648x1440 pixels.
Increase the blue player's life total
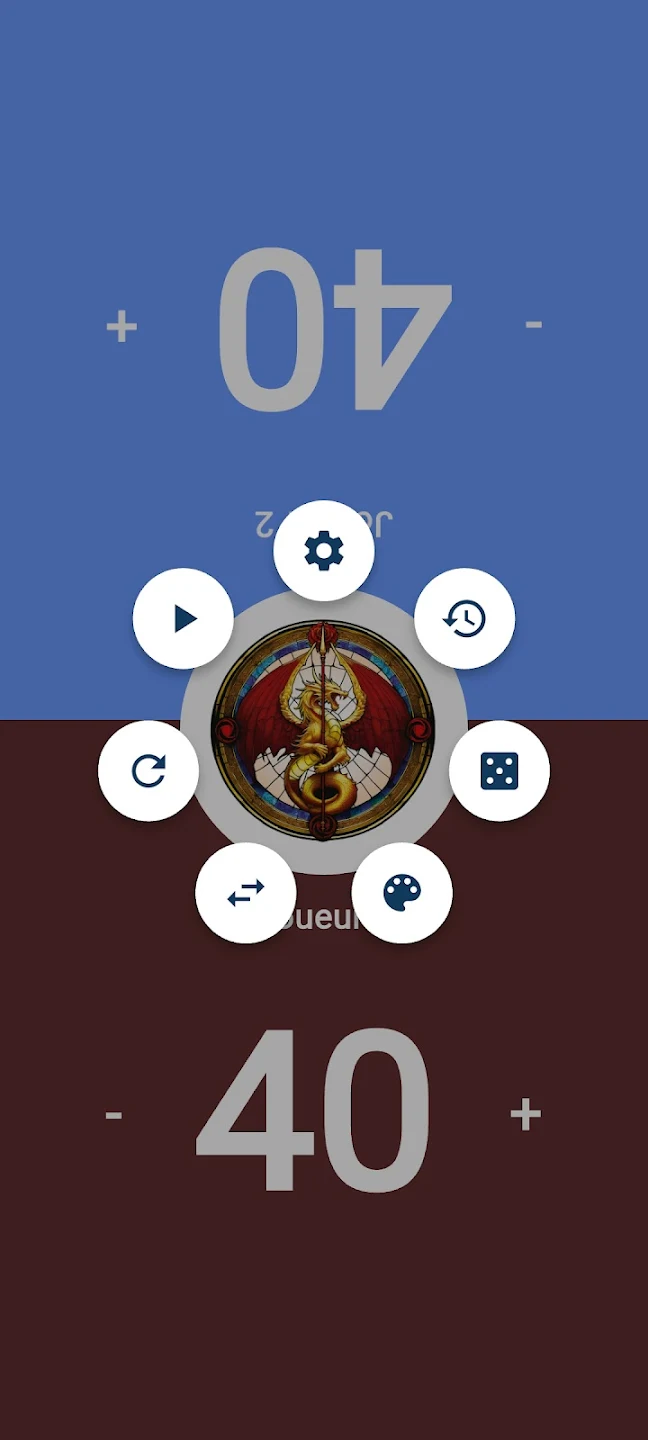121,326
